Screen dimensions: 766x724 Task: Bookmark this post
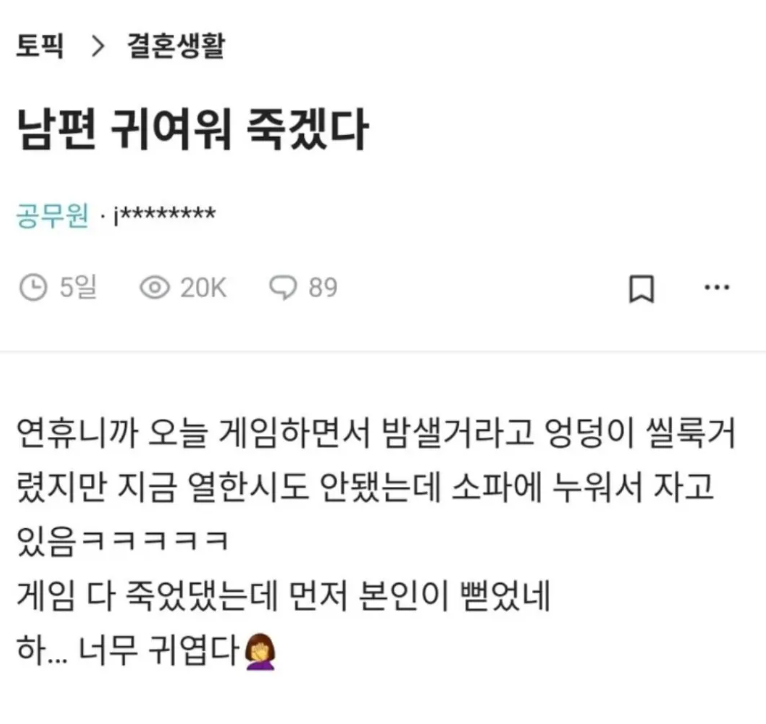click(641, 289)
